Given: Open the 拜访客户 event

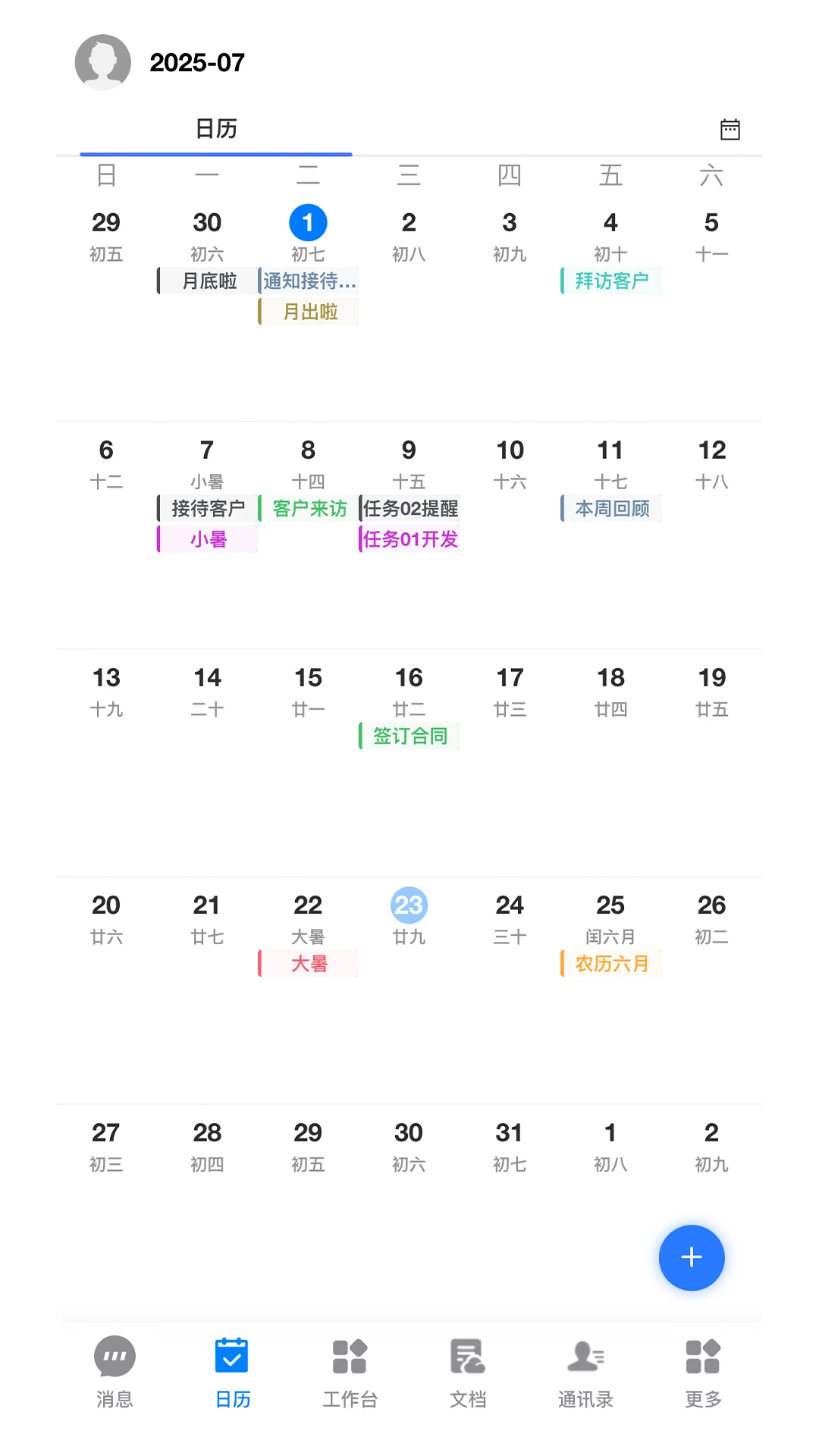Looking at the screenshot, I should coord(611,281).
